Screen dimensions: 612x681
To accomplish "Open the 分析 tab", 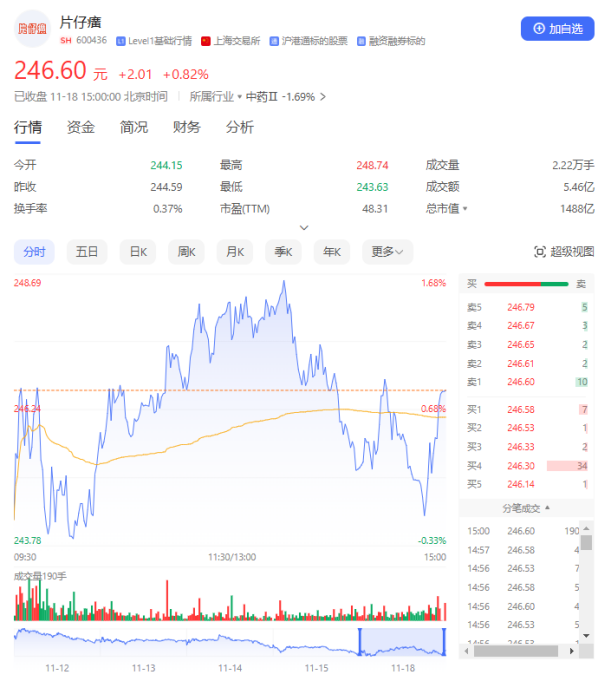I will coord(240,127).
